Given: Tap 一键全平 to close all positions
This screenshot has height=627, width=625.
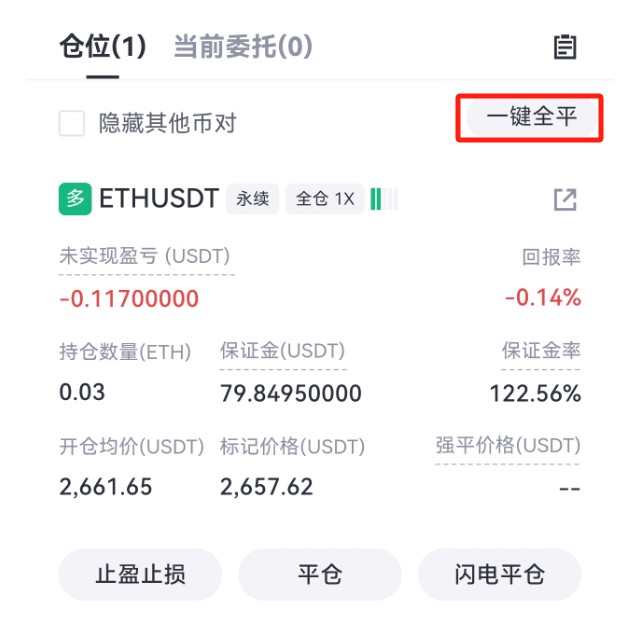Looking at the screenshot, I should (x=531, y=118).
